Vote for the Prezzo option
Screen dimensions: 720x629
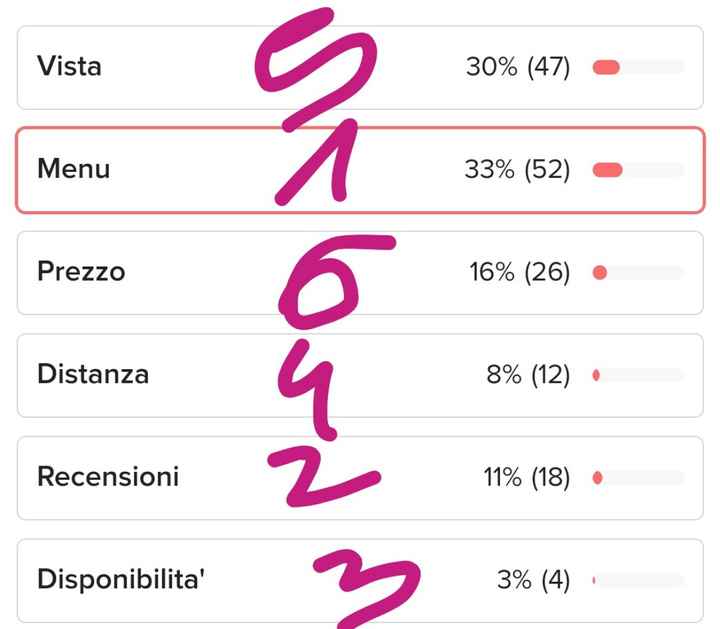[81, 272]
